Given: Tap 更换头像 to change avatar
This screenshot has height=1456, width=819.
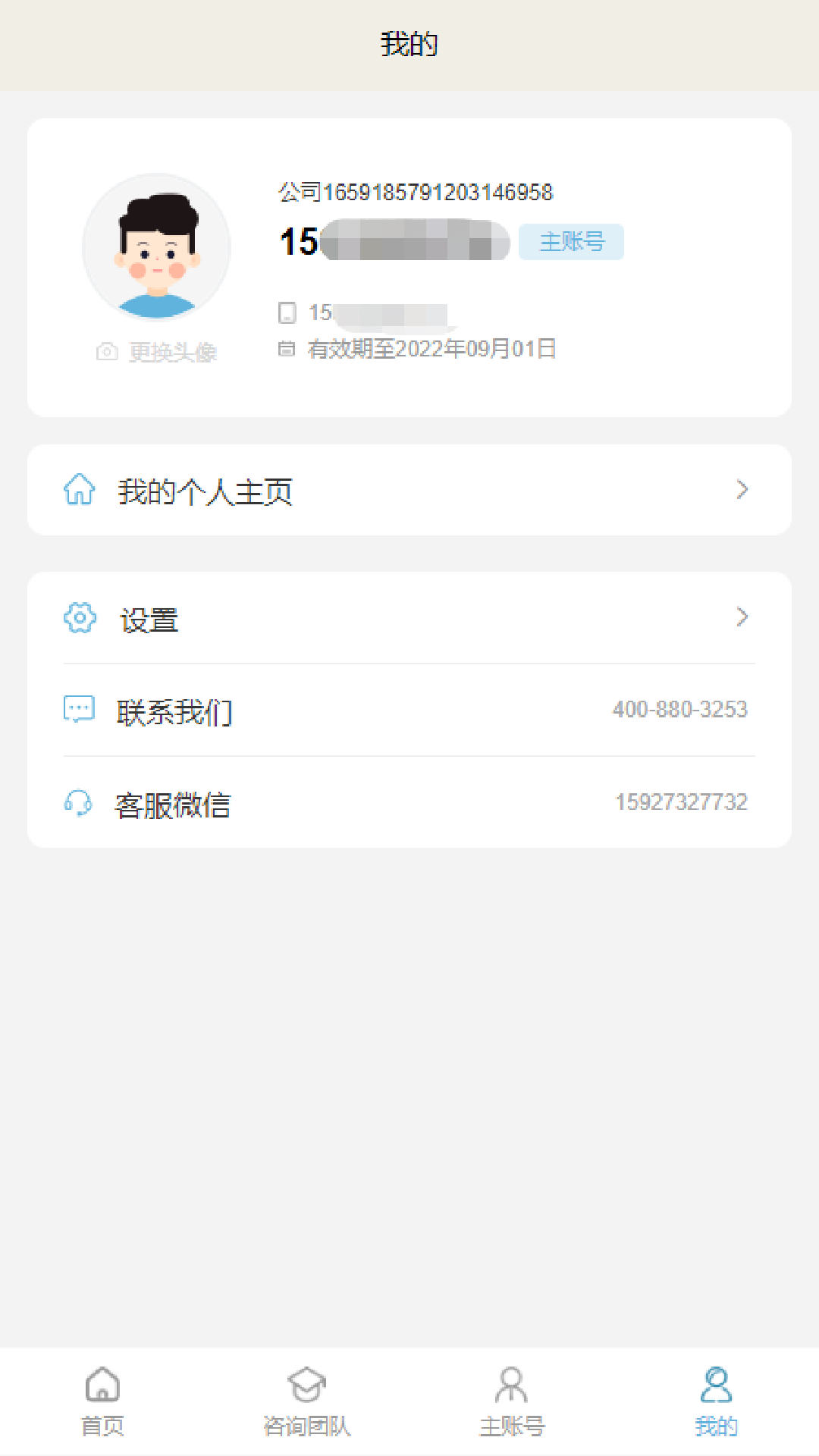Looking at the screenshot, I should (x=158, y=352).
